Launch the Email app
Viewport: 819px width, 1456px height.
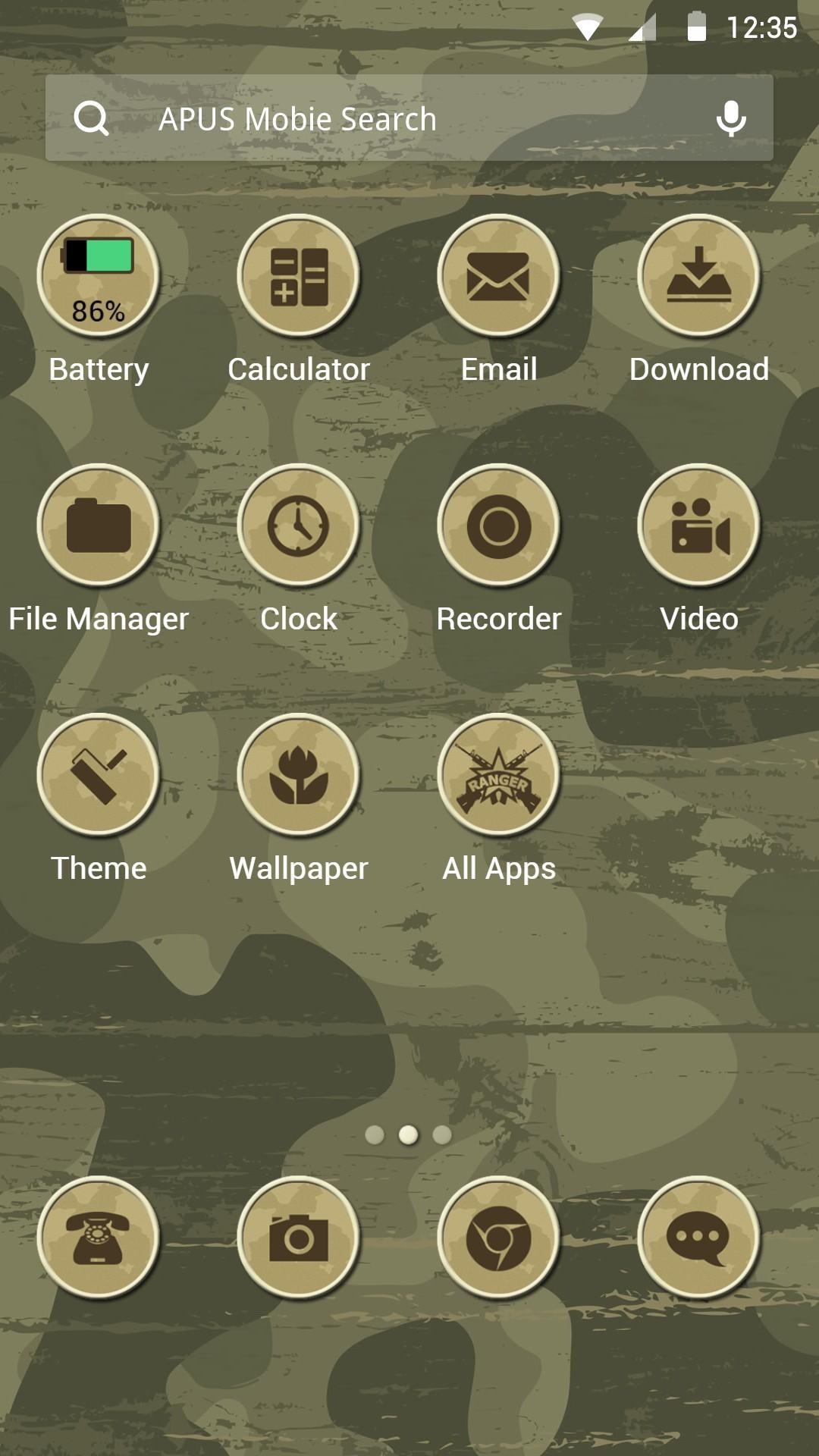498,277
